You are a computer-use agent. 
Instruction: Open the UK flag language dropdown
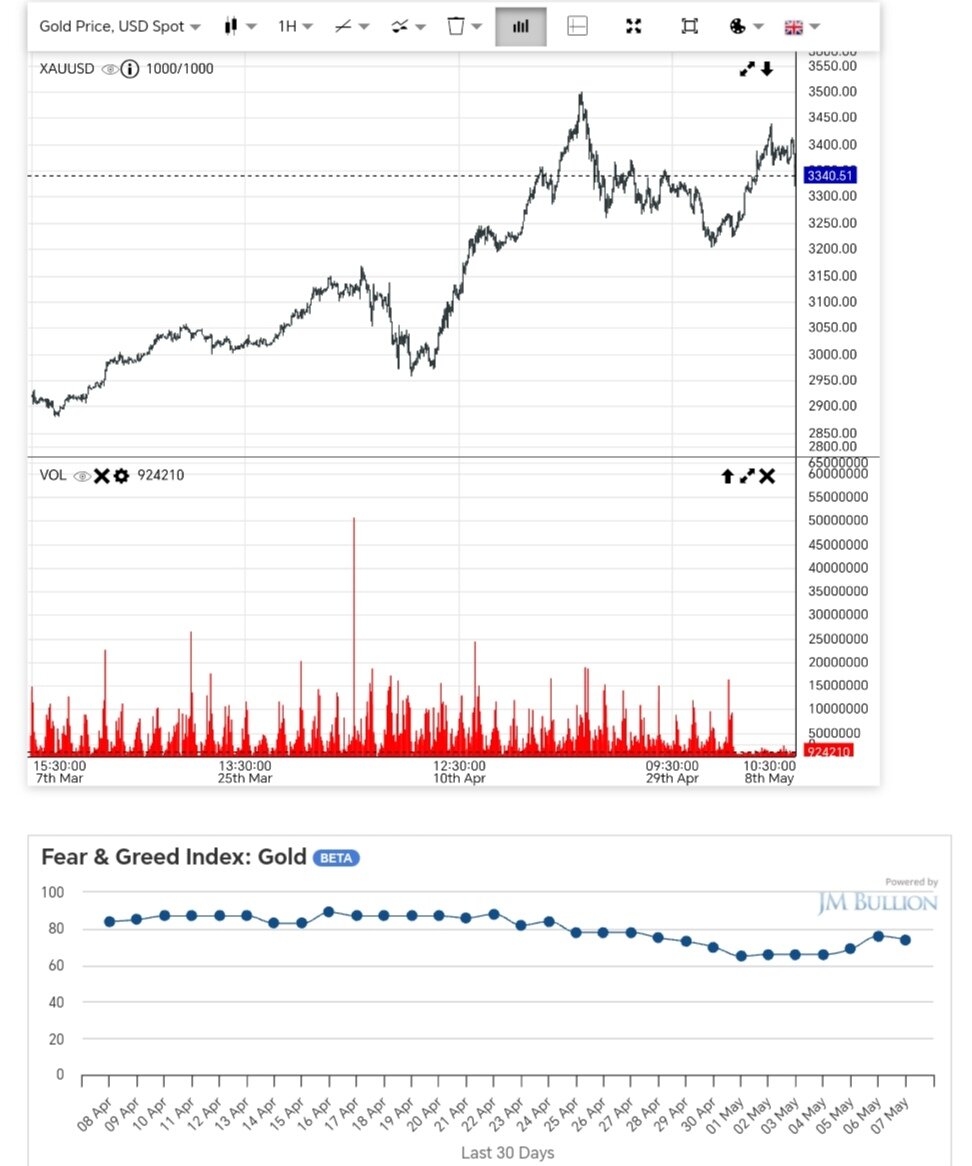click(x=802, y=27)
